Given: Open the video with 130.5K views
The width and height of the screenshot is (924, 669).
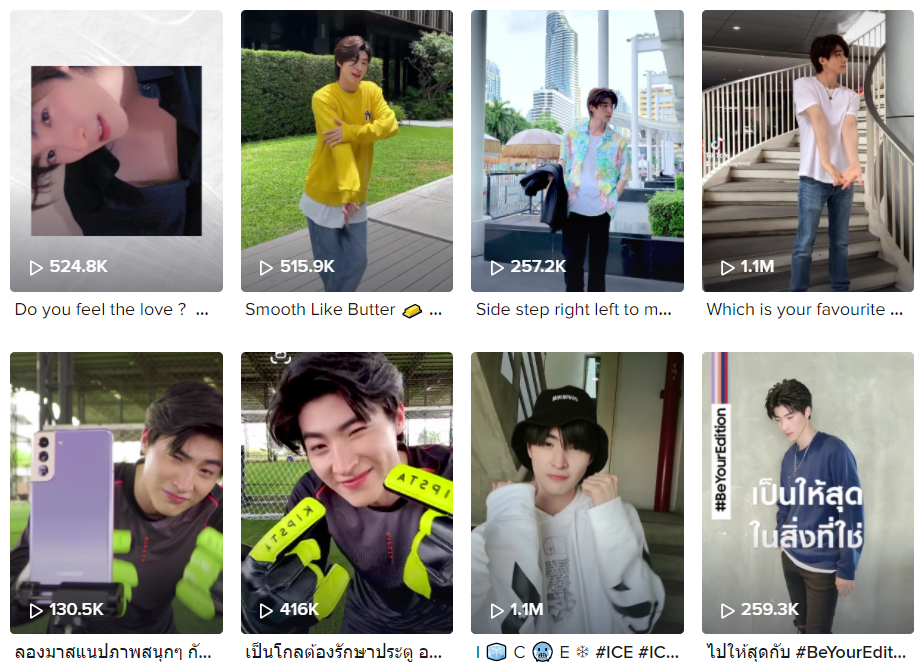Looking at the screenshot, I should pyautogui.click(x=116, y=492).
